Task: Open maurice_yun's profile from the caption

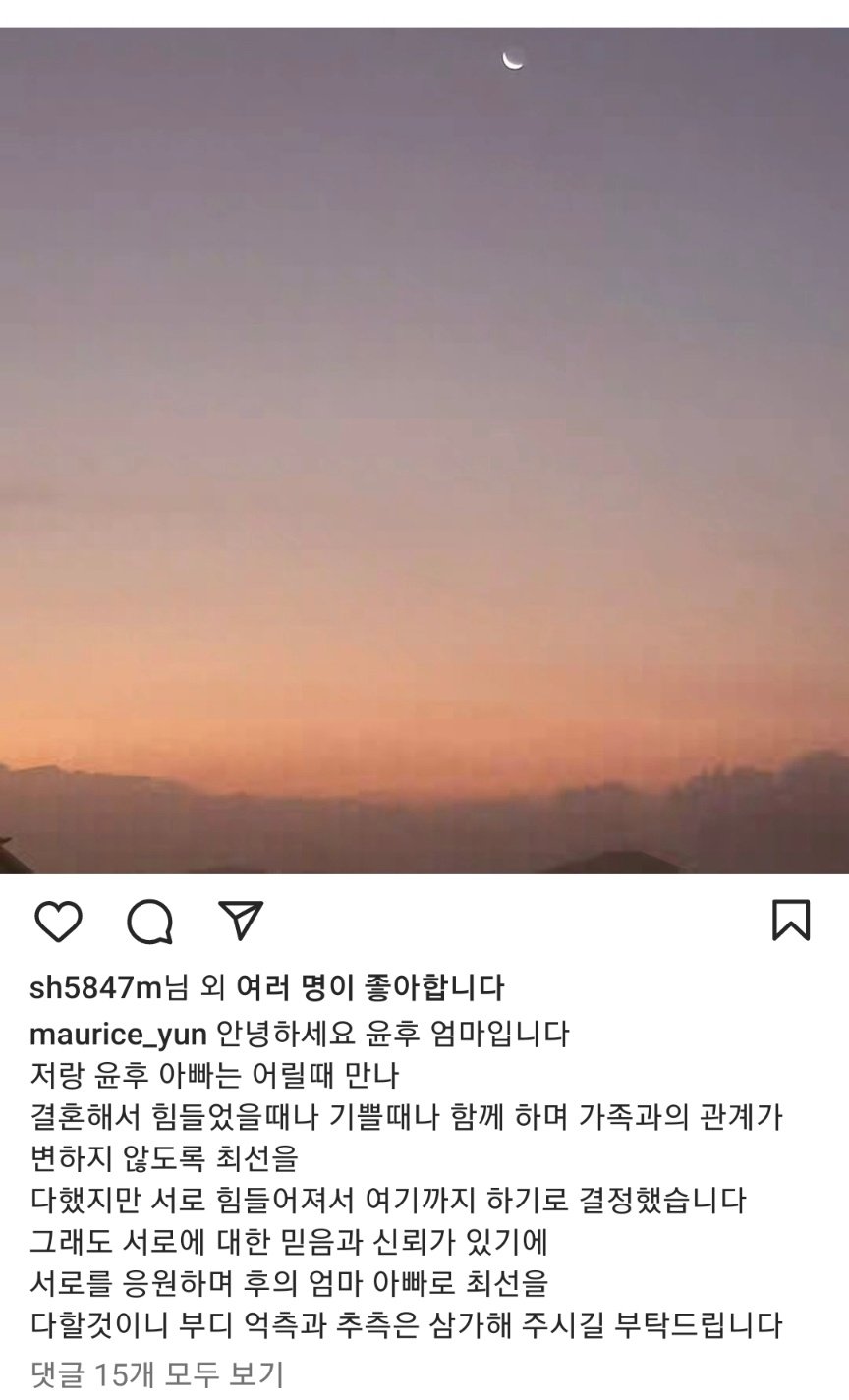Action: click(118, 1034)
